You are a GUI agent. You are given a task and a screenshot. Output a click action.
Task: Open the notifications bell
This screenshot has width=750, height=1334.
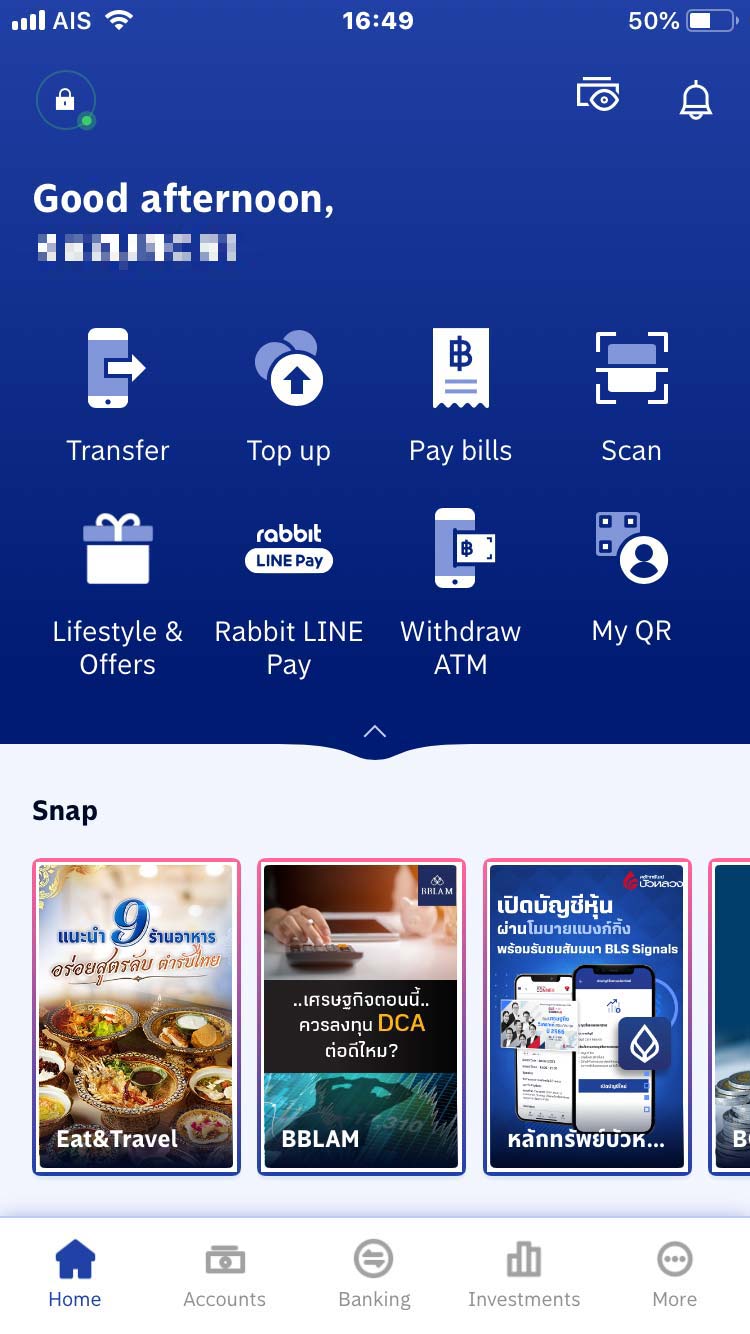click(695, 99)
